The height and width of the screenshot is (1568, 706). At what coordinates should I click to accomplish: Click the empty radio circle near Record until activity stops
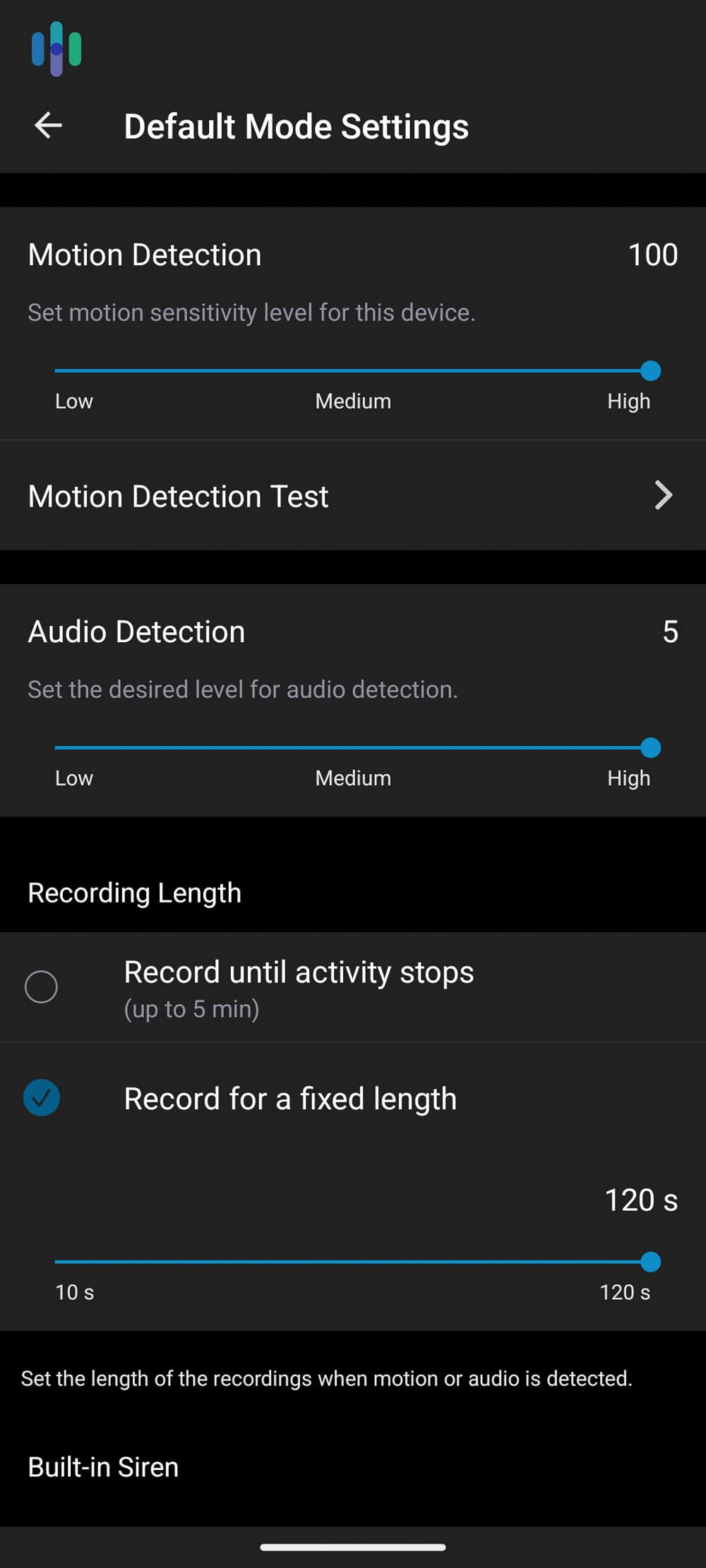(x=41, y=987)
